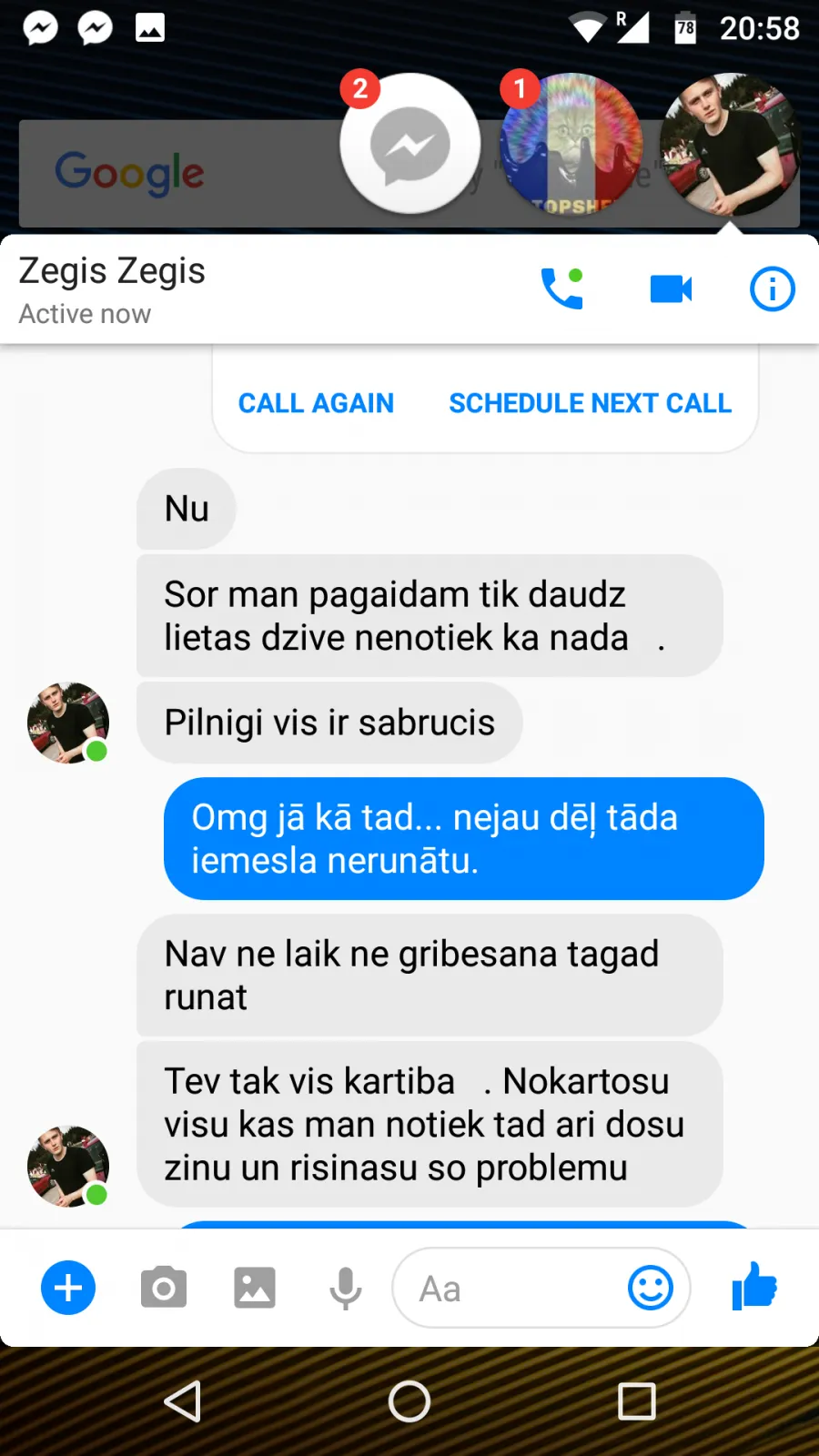Open conversation info details

click(x=772, y=289)
